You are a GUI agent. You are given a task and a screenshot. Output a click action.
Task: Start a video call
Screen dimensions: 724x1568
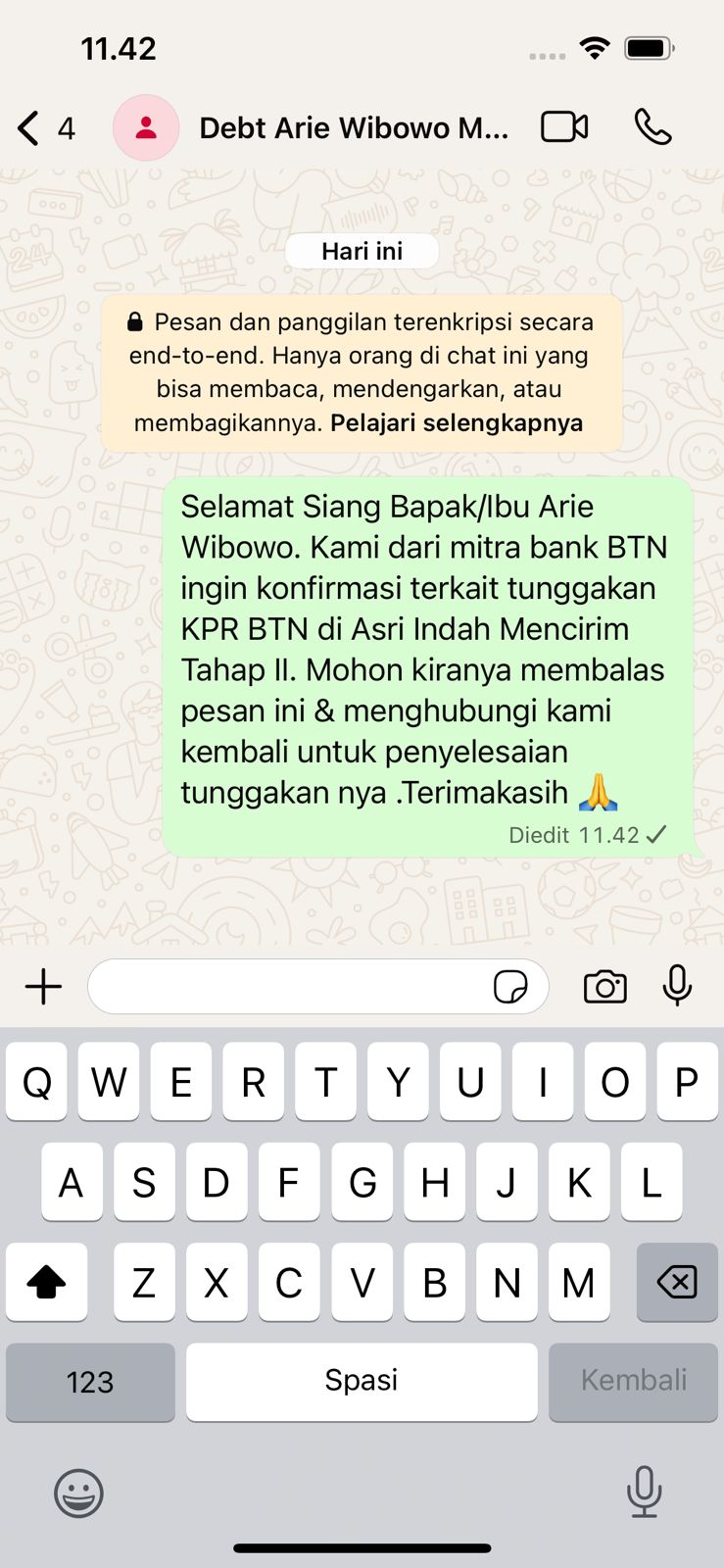click(x=564, y=127)
